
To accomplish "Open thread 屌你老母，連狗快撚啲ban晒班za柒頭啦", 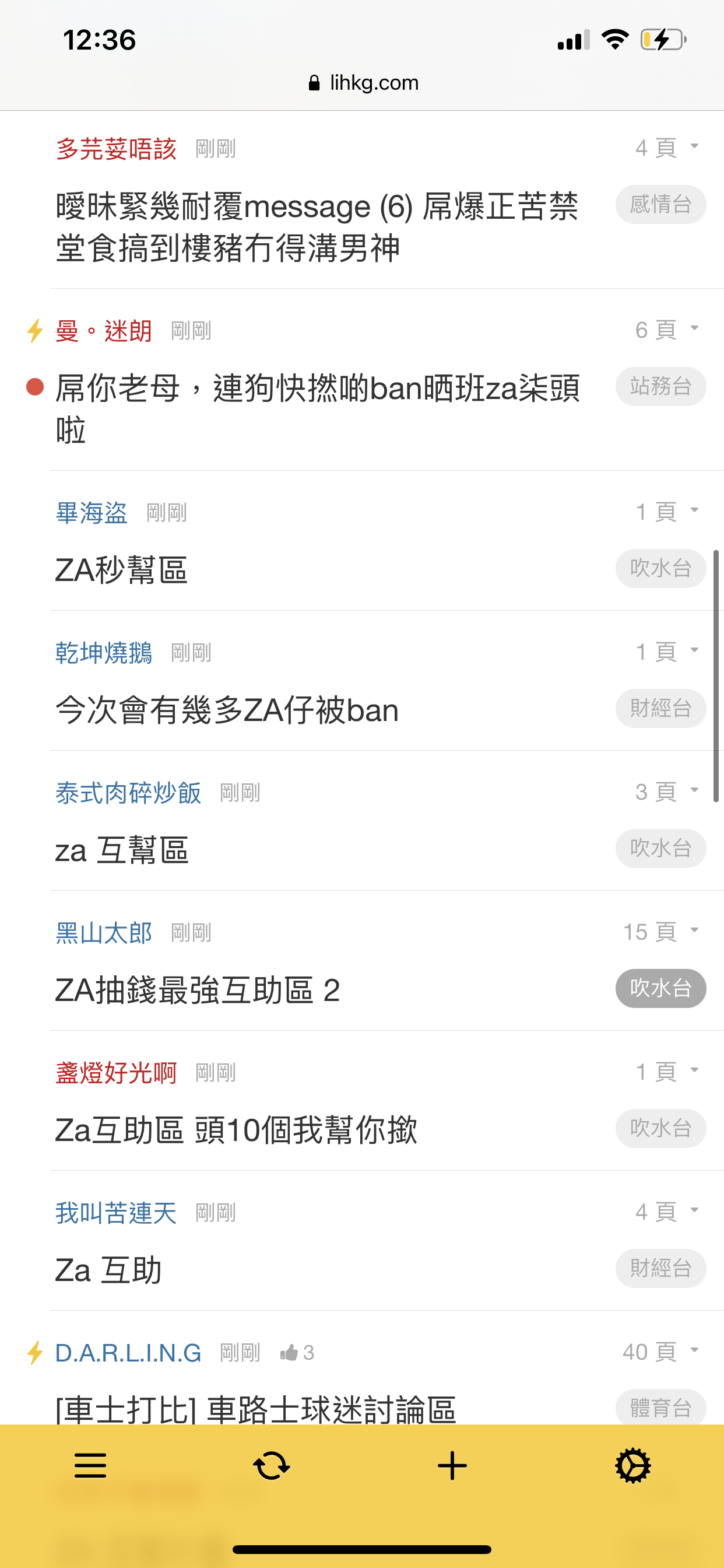I will (317, 409).
